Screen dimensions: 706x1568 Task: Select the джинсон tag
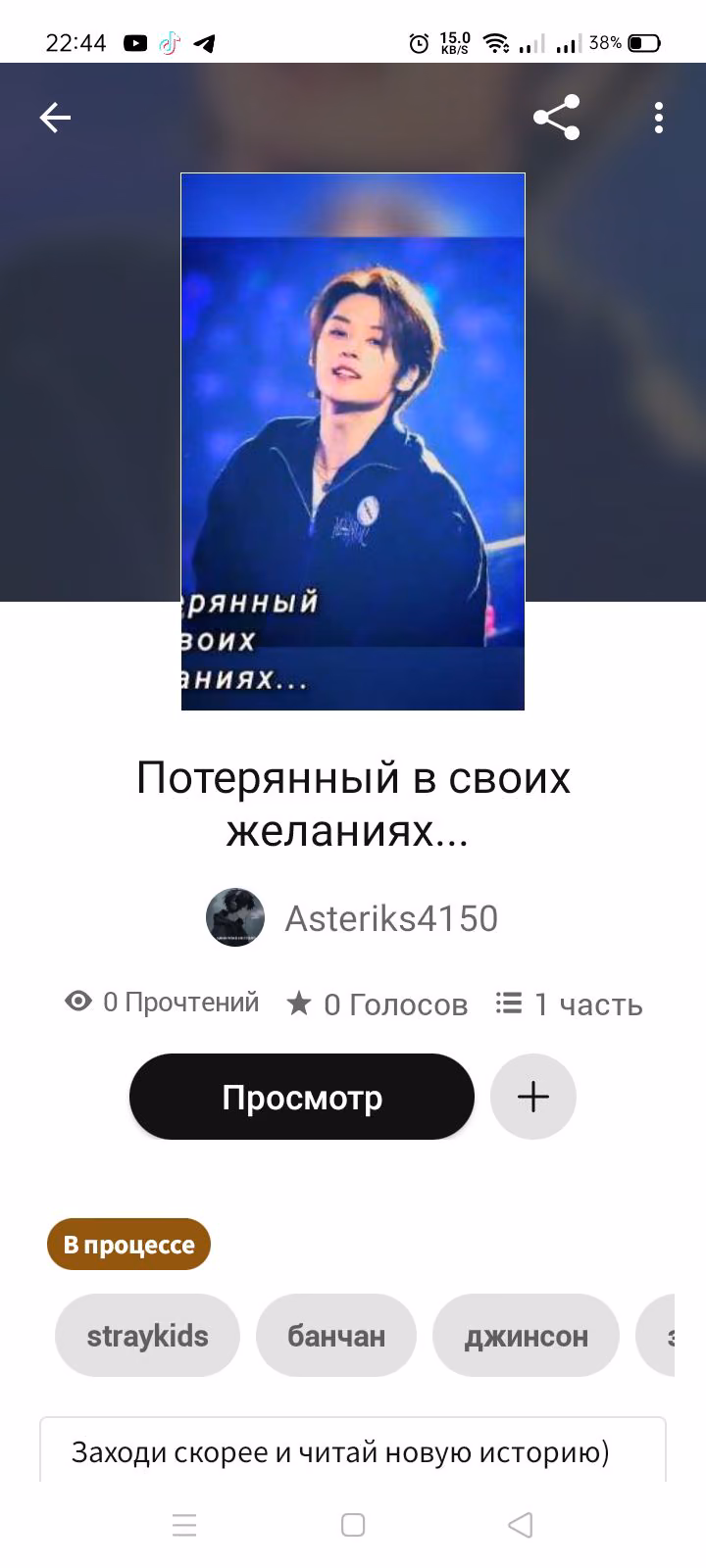point(526,1336)
